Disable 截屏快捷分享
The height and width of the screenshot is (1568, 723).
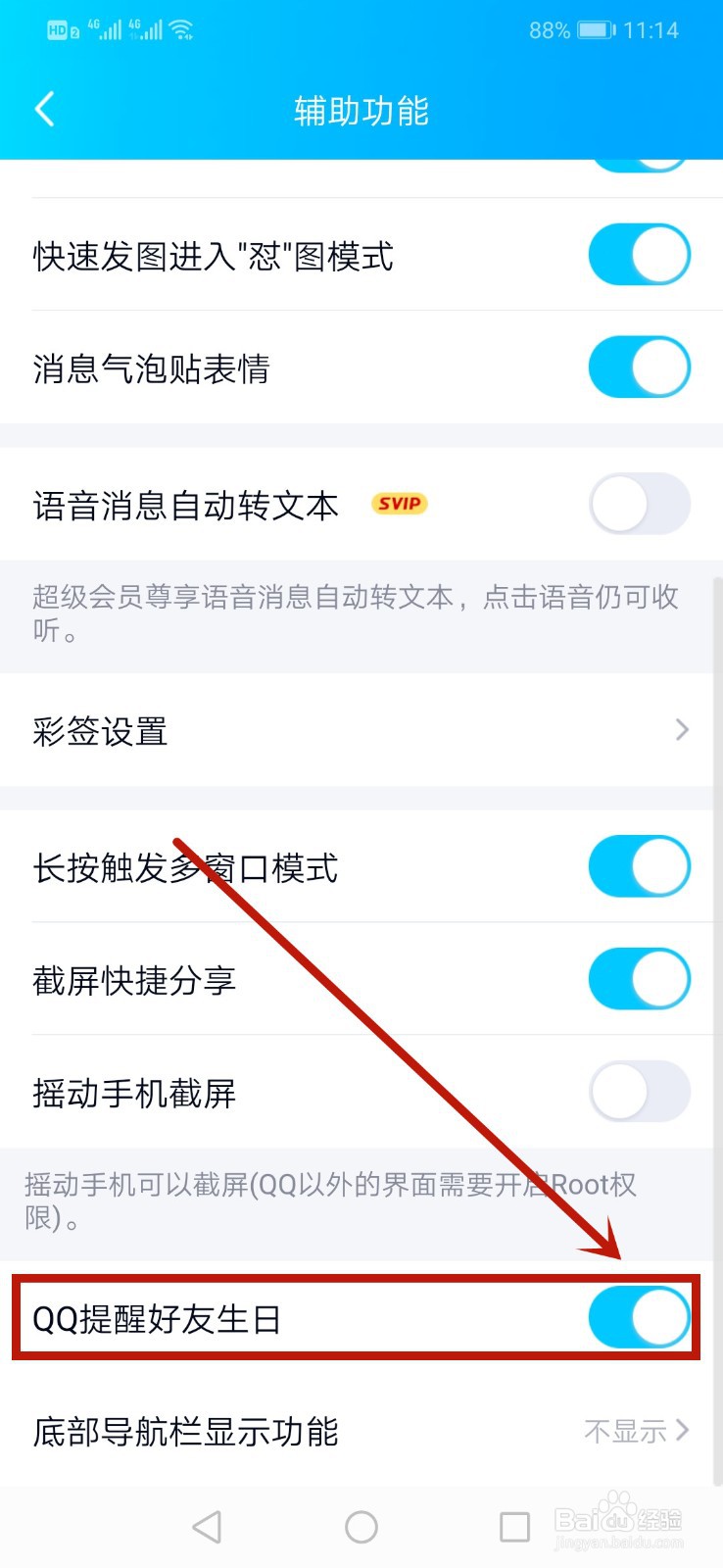(639, 978)
